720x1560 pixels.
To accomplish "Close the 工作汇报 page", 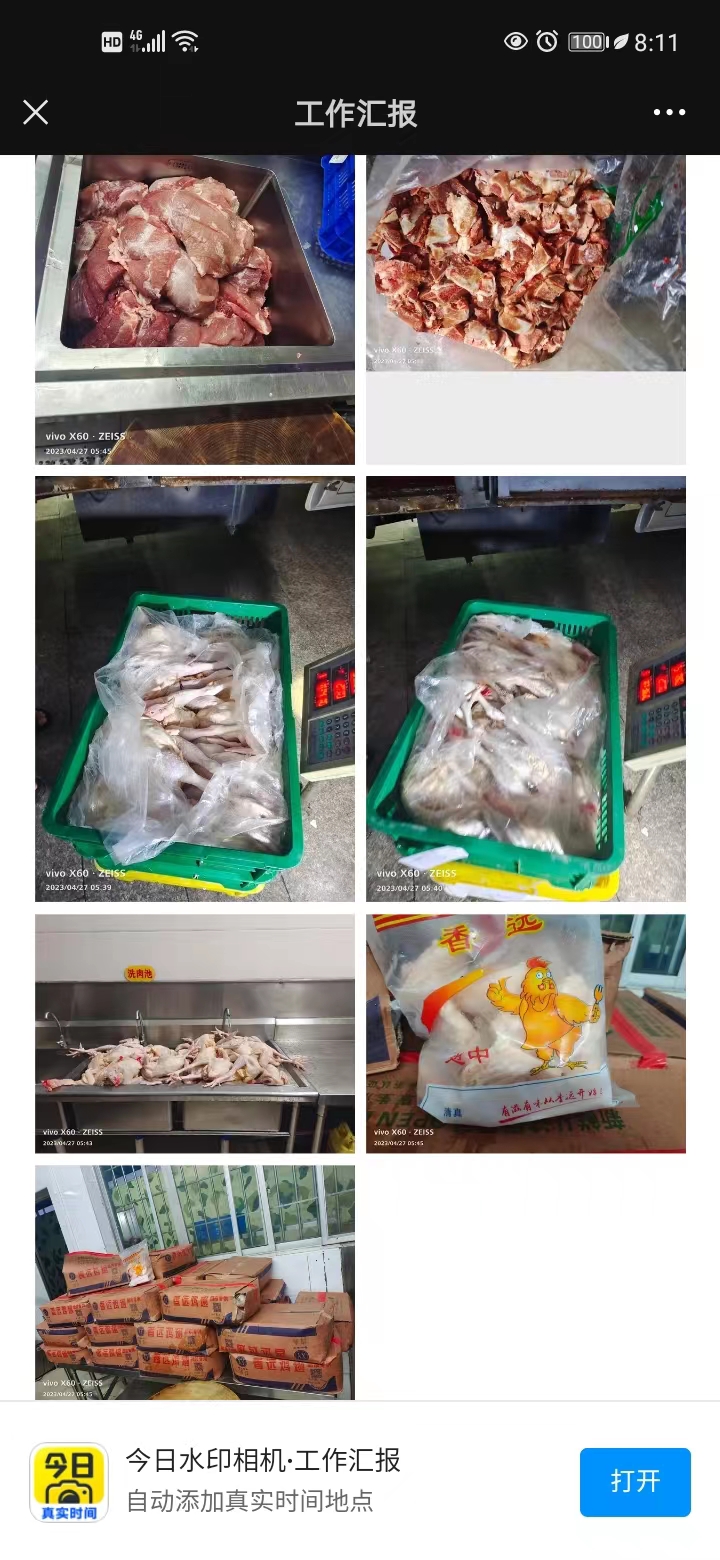I will pos(36,113).
